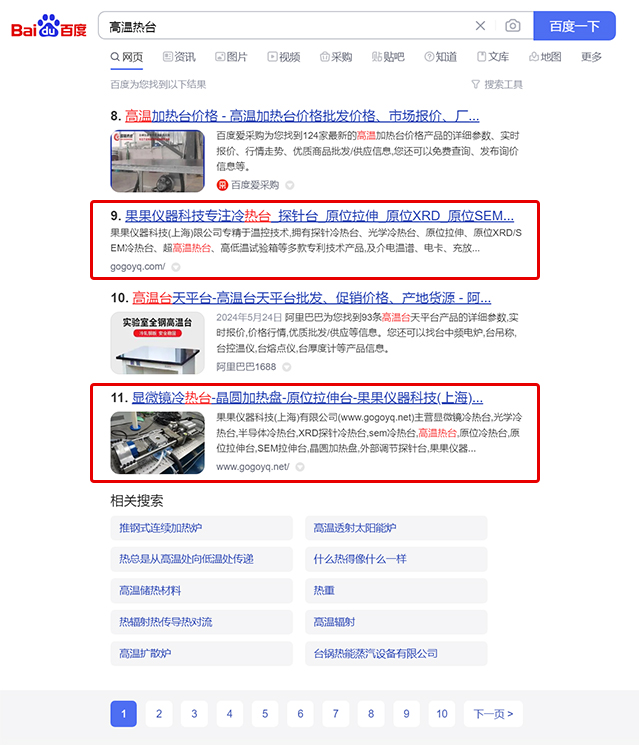Switch to the 视频 tab
Screen dimensions: 639x745
click(283, 57)
